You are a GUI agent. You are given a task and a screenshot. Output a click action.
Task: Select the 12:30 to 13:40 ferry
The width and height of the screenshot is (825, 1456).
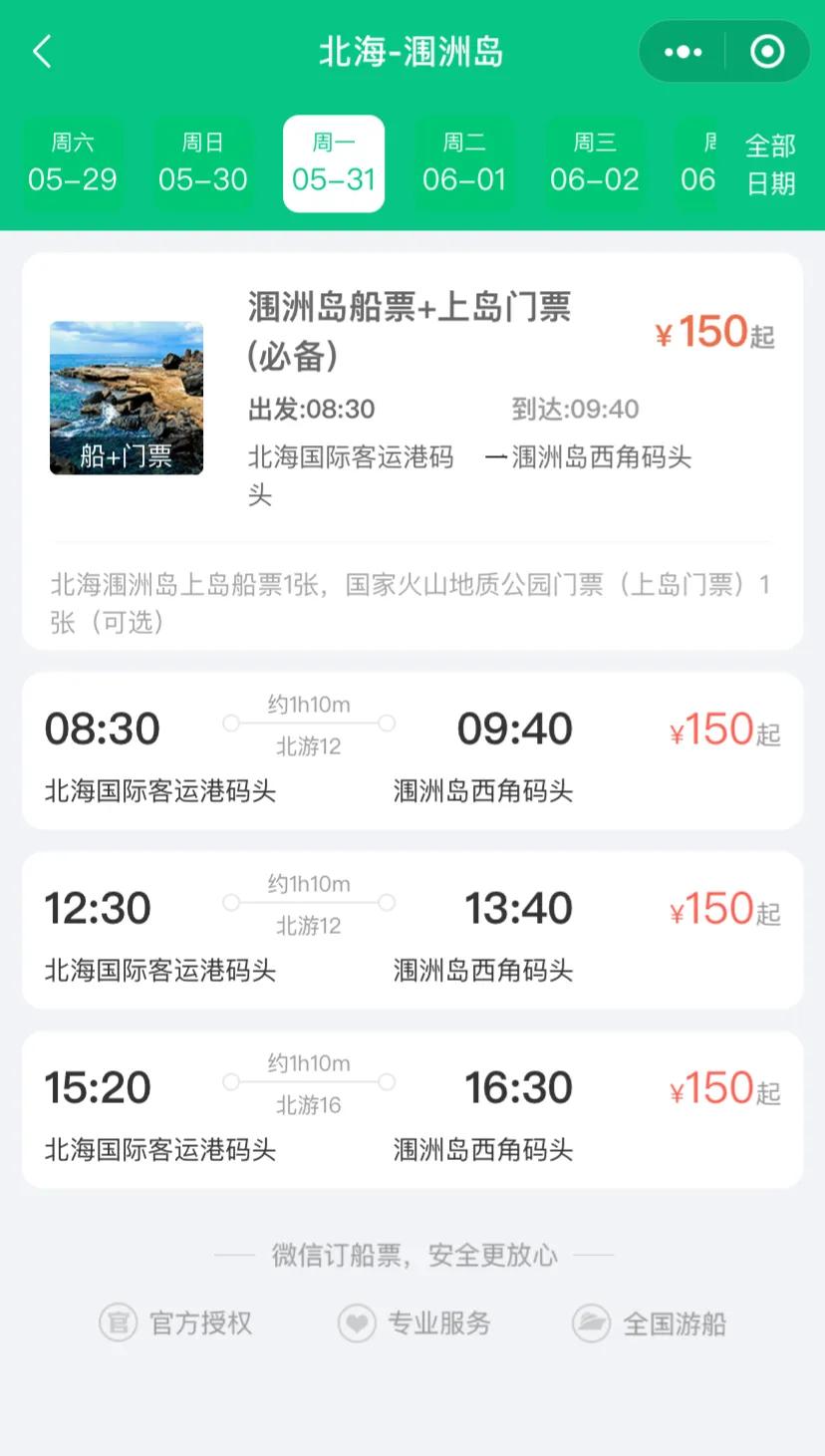coord(412,930)
